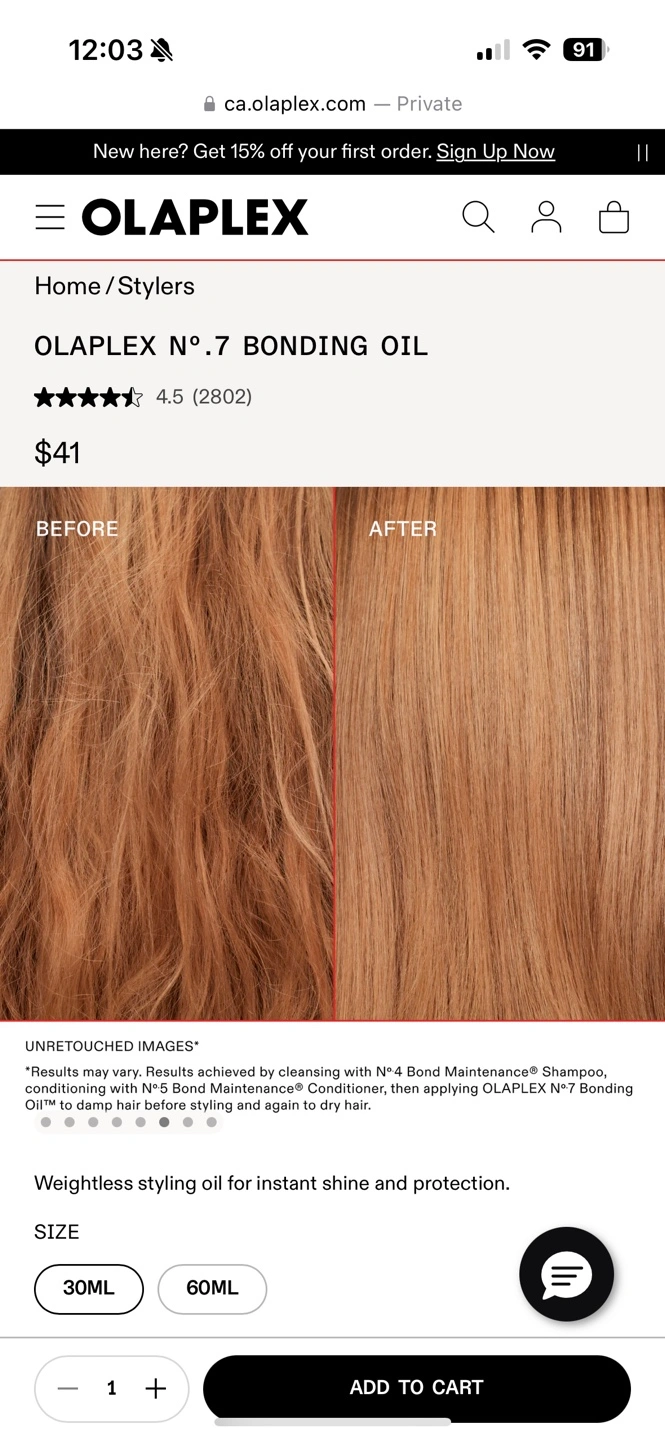This screenshot has height=1440, width=665.
Task: Open the account profile icon
Action: 546,217
